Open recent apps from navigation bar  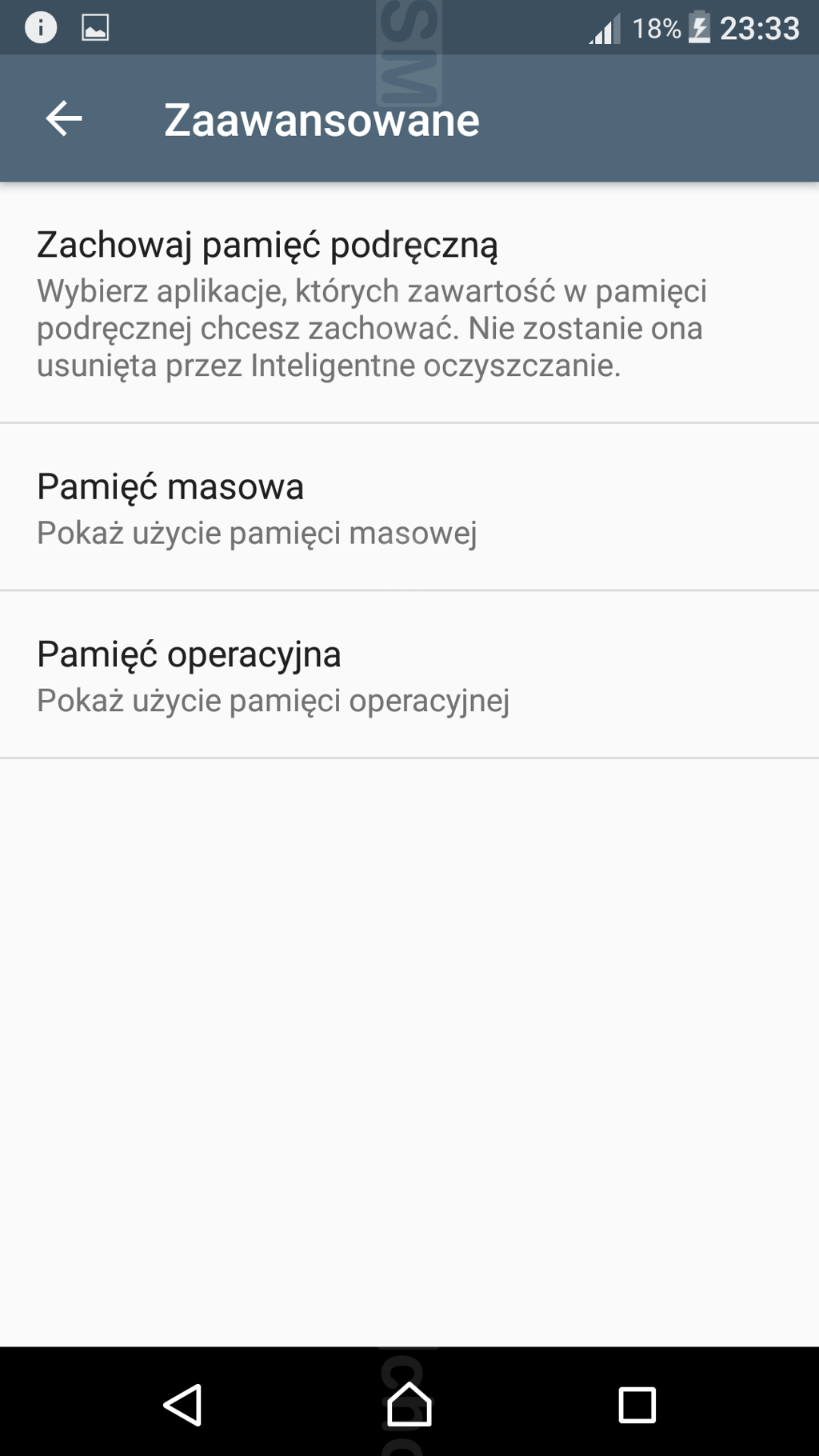637,1404
